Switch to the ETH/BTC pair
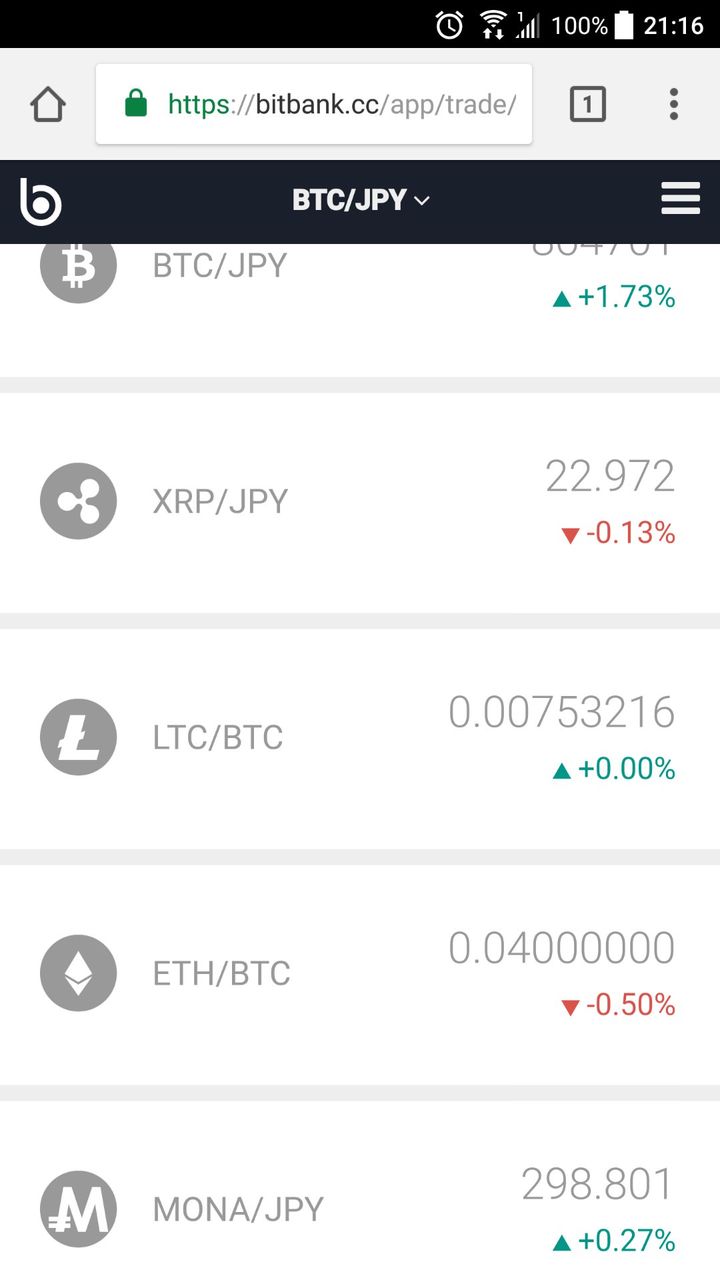 click(360, 974)
